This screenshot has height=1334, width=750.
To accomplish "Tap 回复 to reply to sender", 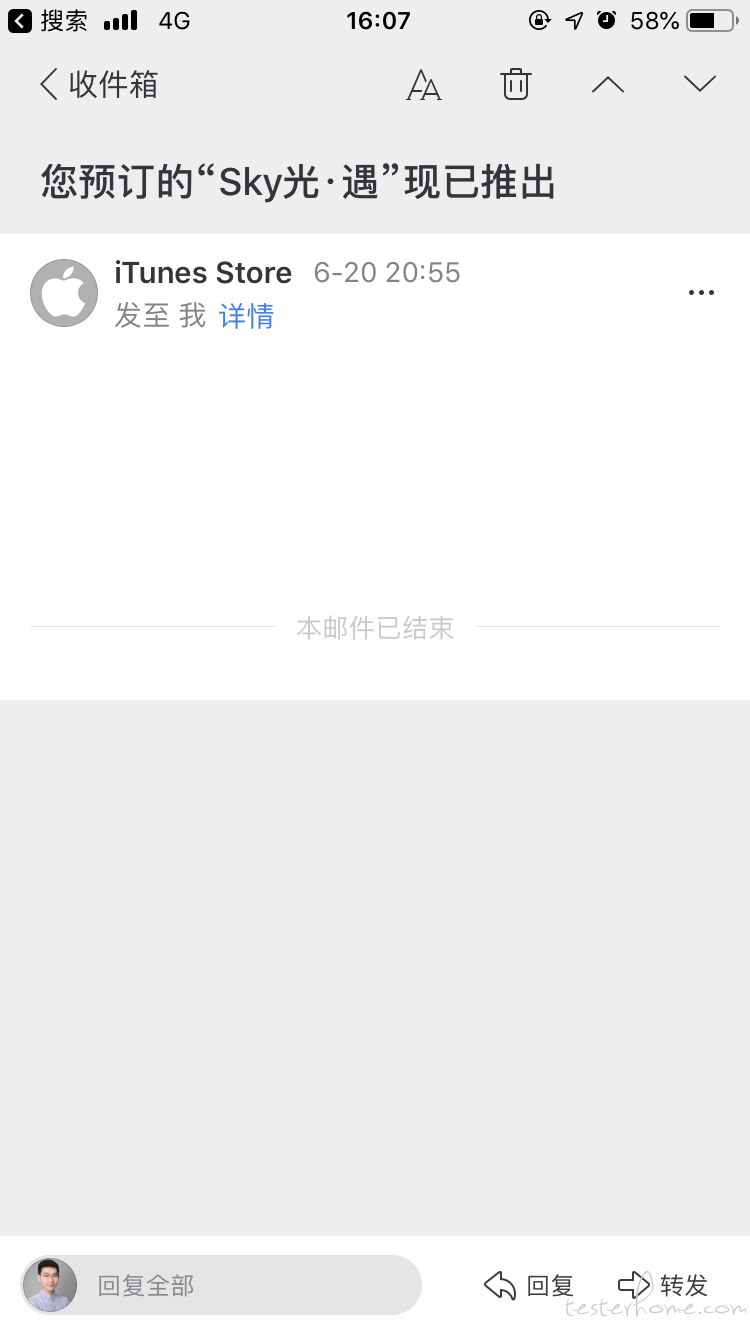I will click(x=529, y=1285).
